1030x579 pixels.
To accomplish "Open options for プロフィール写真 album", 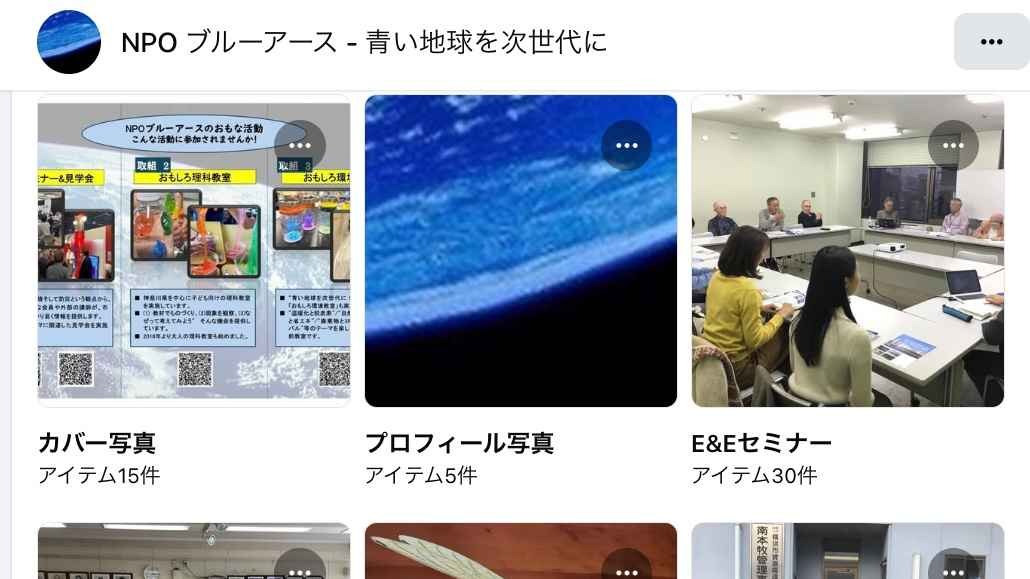I will (x=626, y=146).
